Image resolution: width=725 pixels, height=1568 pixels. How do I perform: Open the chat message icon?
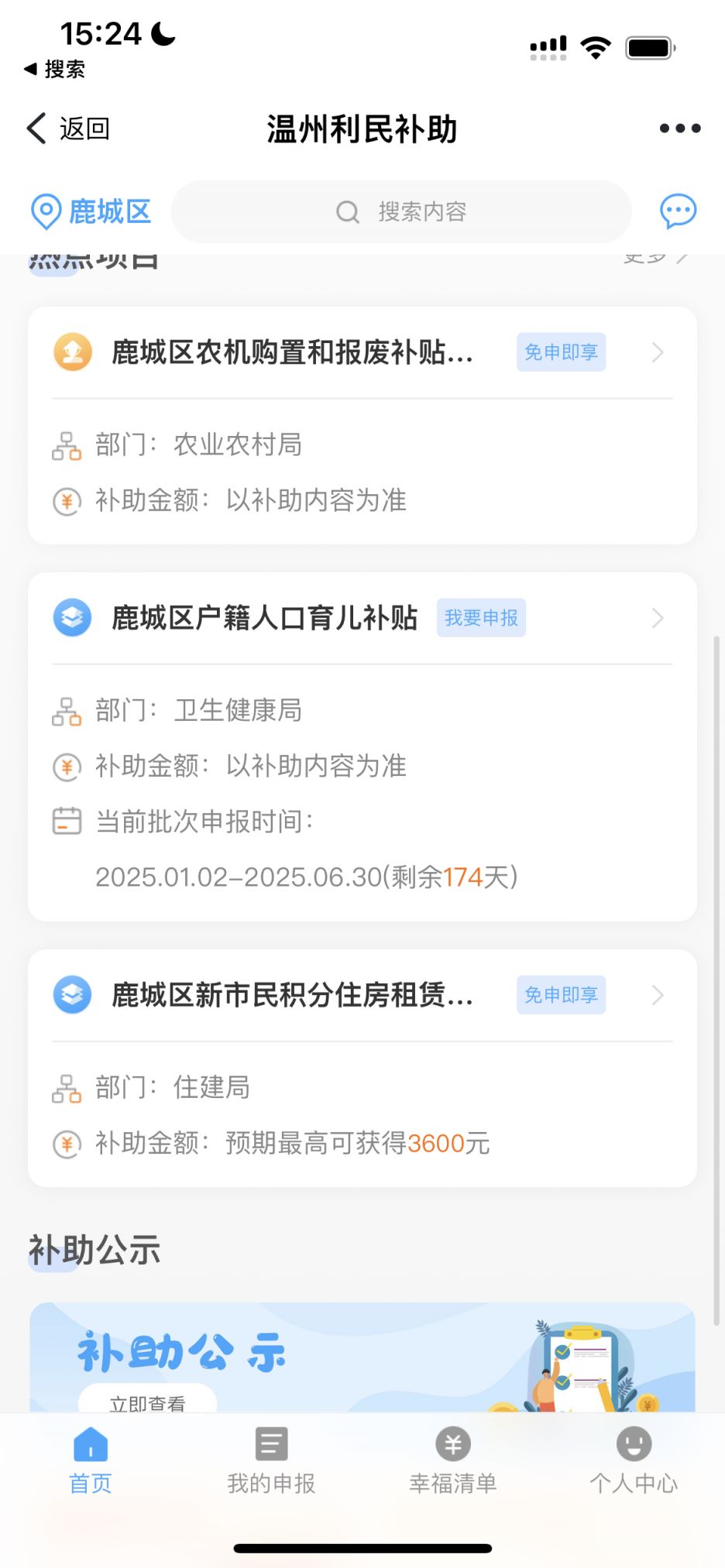coord(678,211)
